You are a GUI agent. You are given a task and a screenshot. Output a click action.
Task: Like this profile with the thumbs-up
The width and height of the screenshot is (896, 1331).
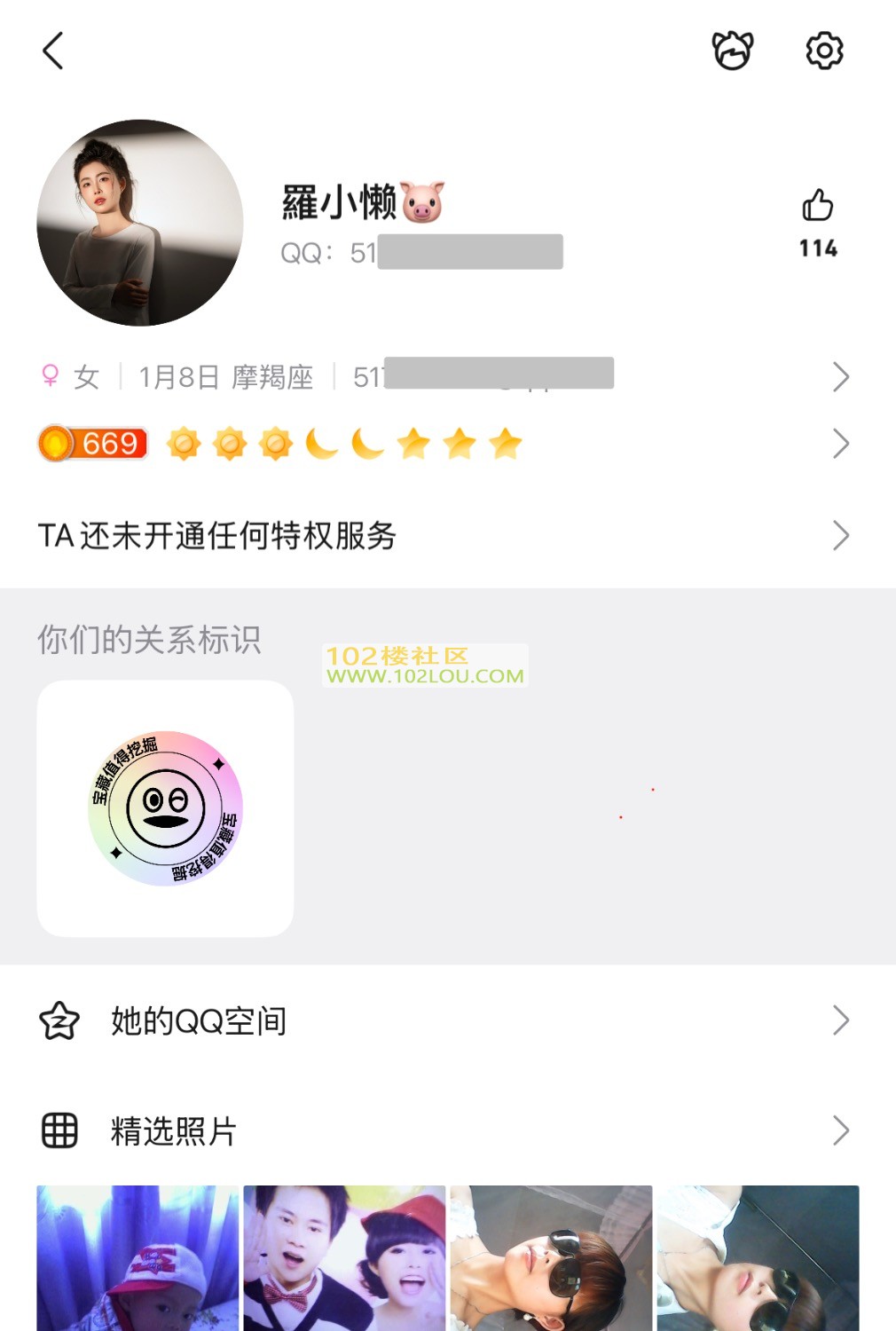[817, 207]
